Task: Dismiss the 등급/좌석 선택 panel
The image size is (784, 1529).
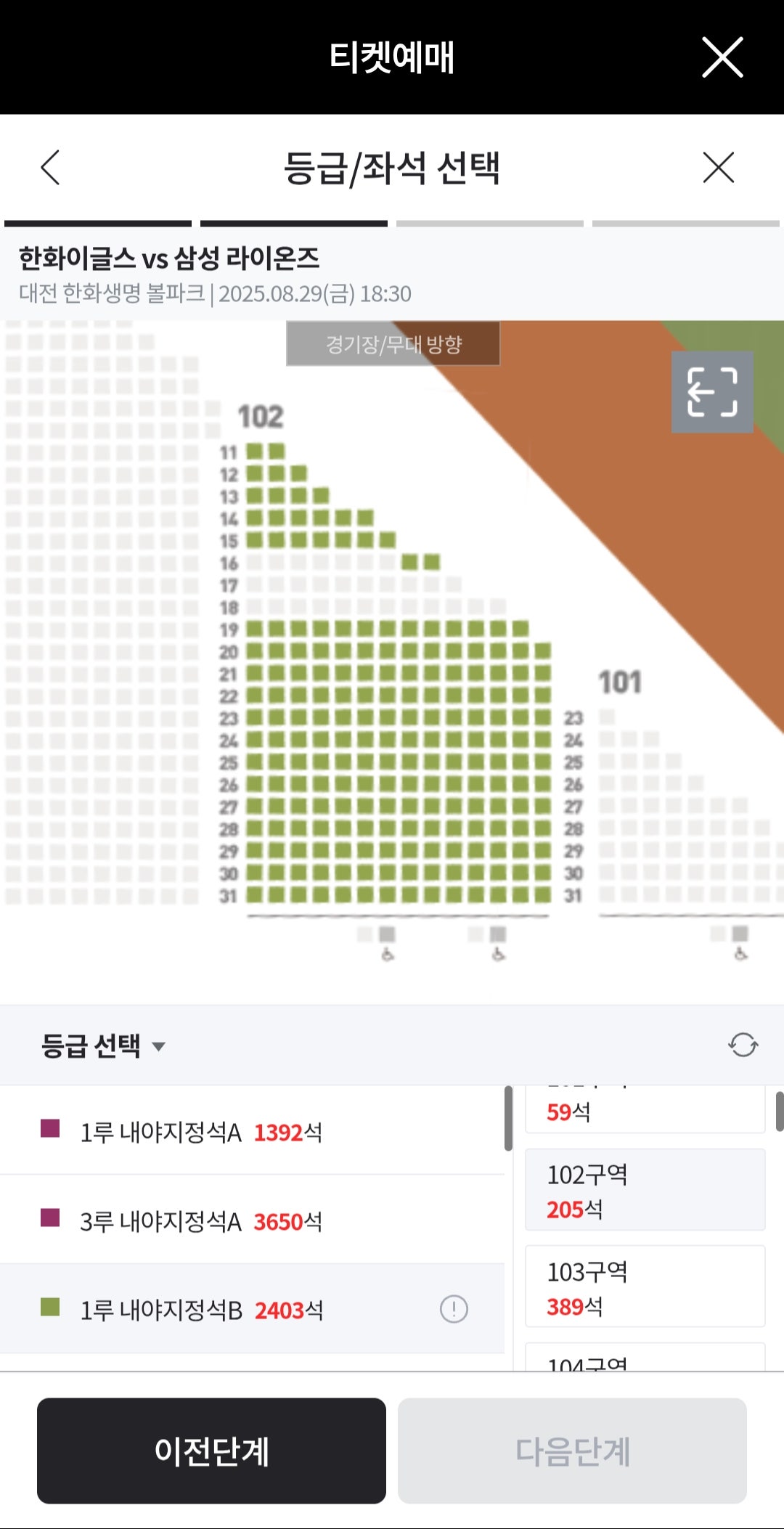Action: (718, 168)
